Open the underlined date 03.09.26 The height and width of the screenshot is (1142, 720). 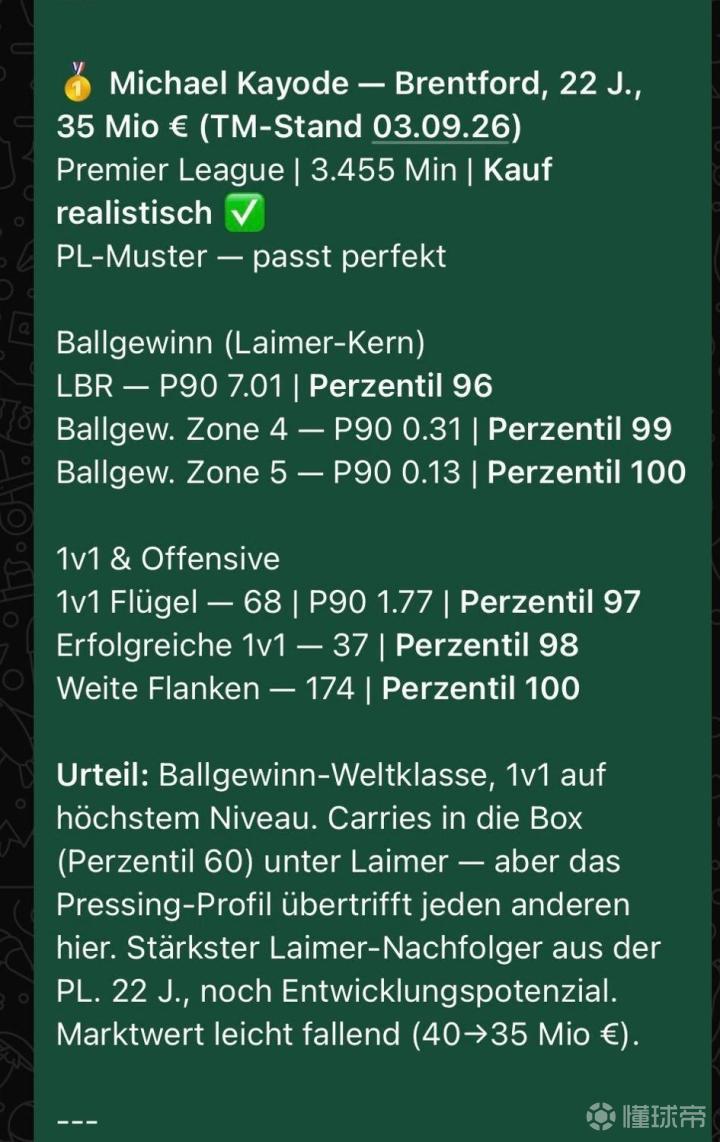point(441,127)
